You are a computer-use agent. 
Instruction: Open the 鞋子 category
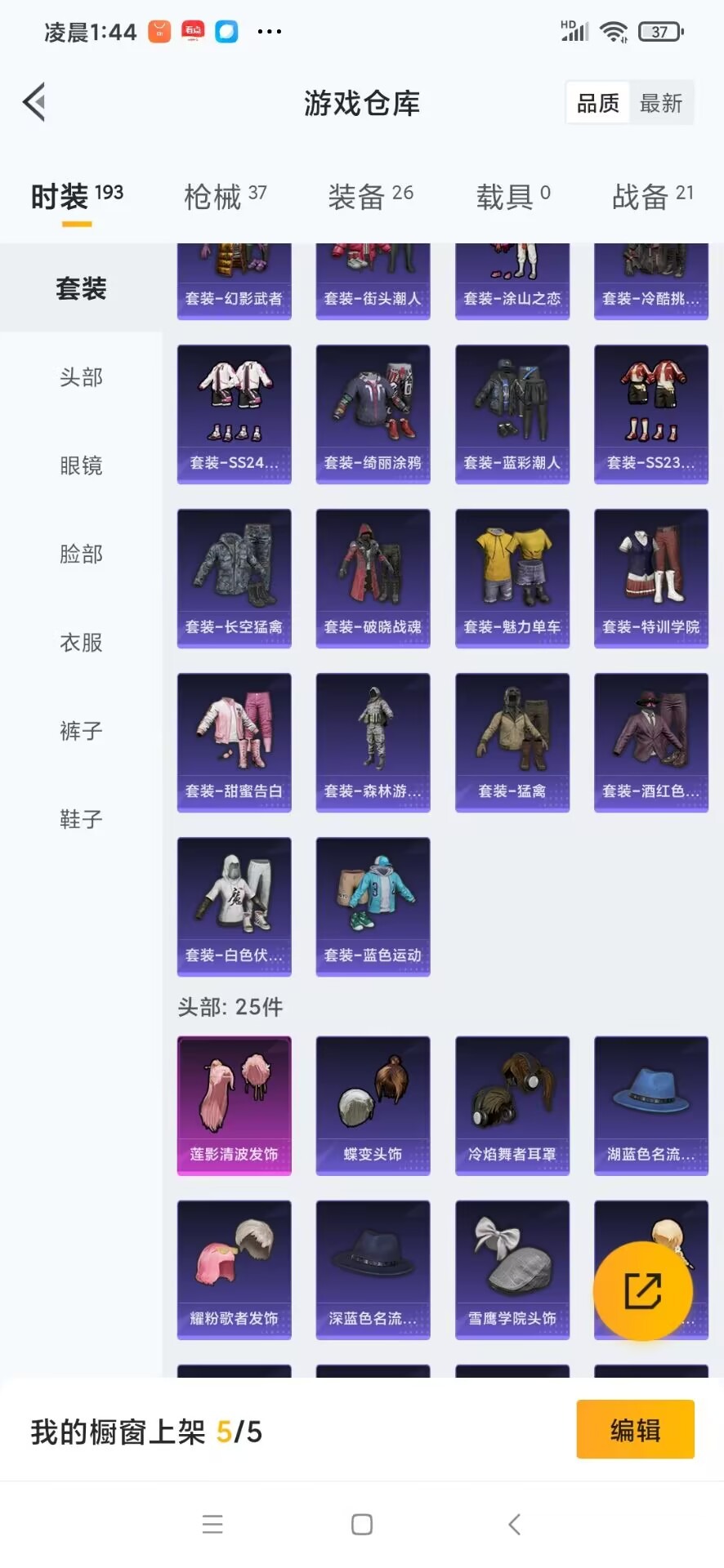[81, 819]
